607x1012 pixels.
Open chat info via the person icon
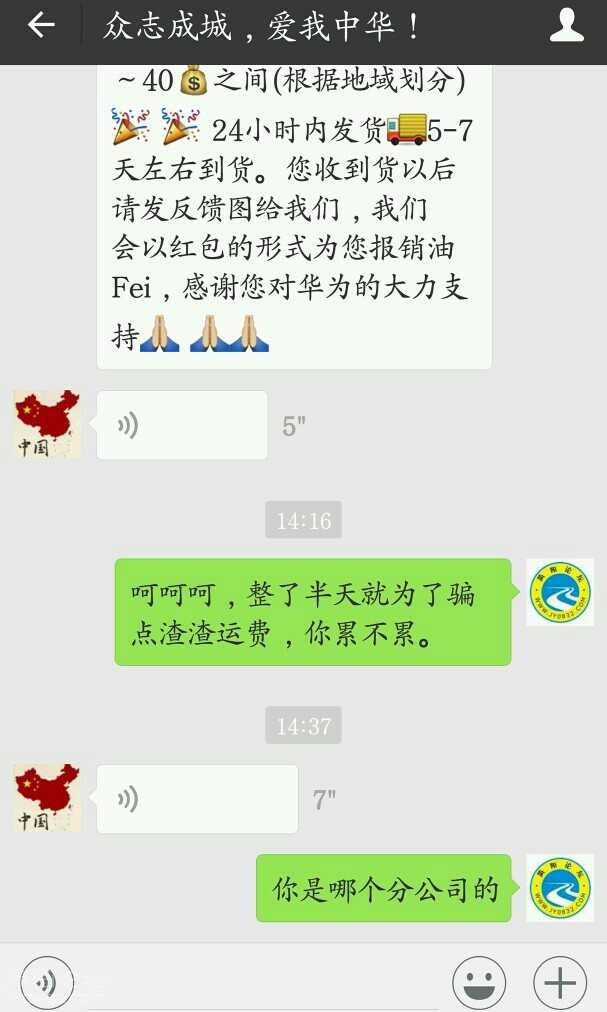(566, 26)
